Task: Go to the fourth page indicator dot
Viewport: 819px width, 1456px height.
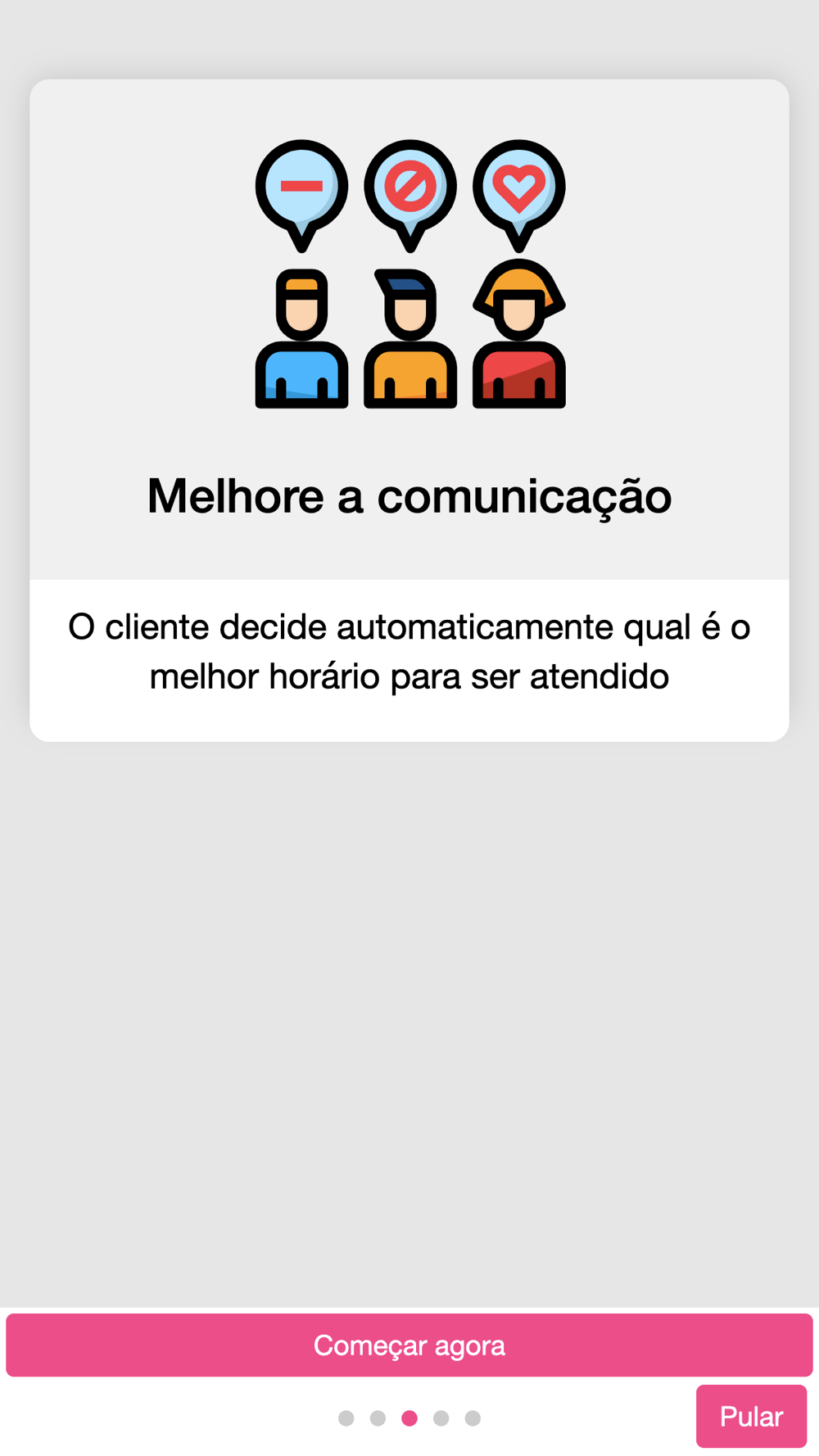Action: click(441, 1418)
